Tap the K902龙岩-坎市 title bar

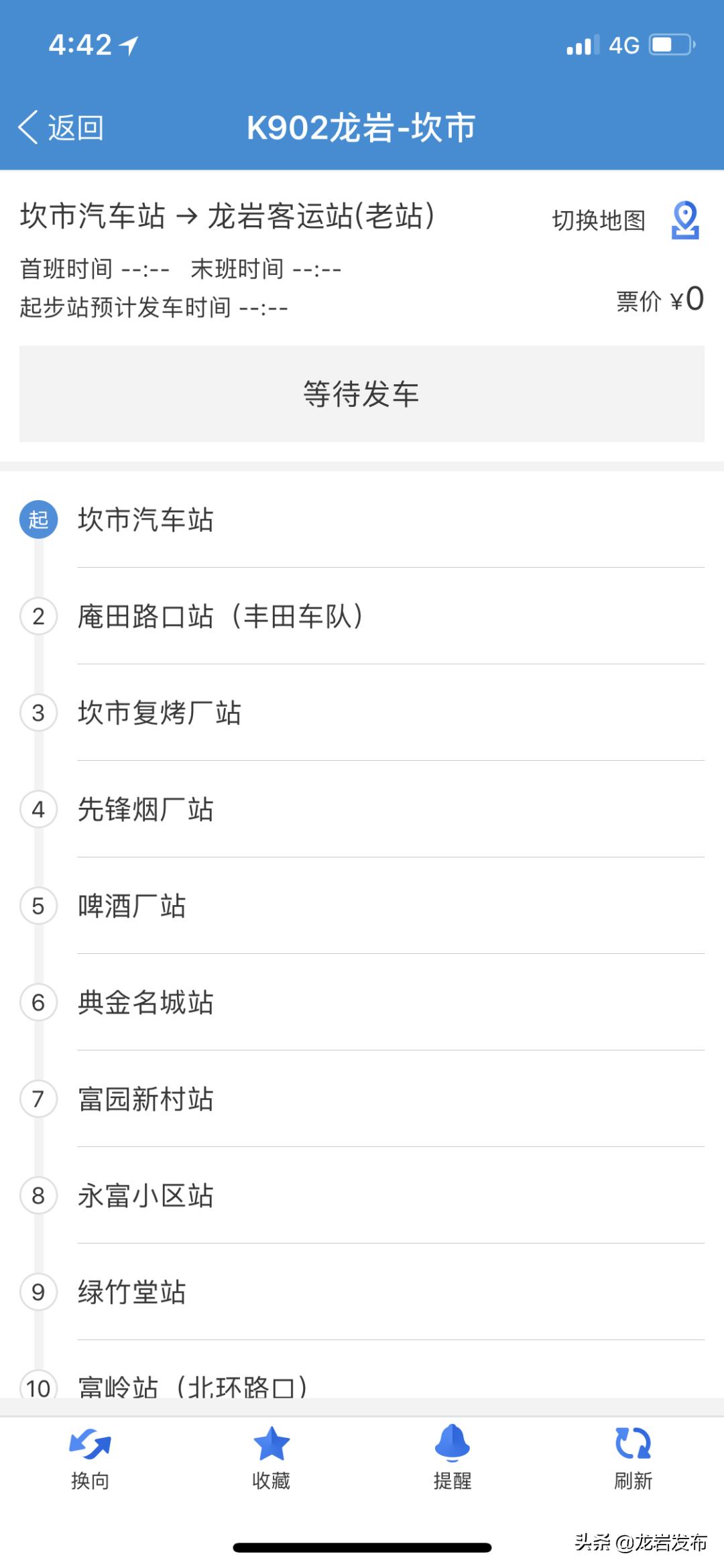pos(362,128)
